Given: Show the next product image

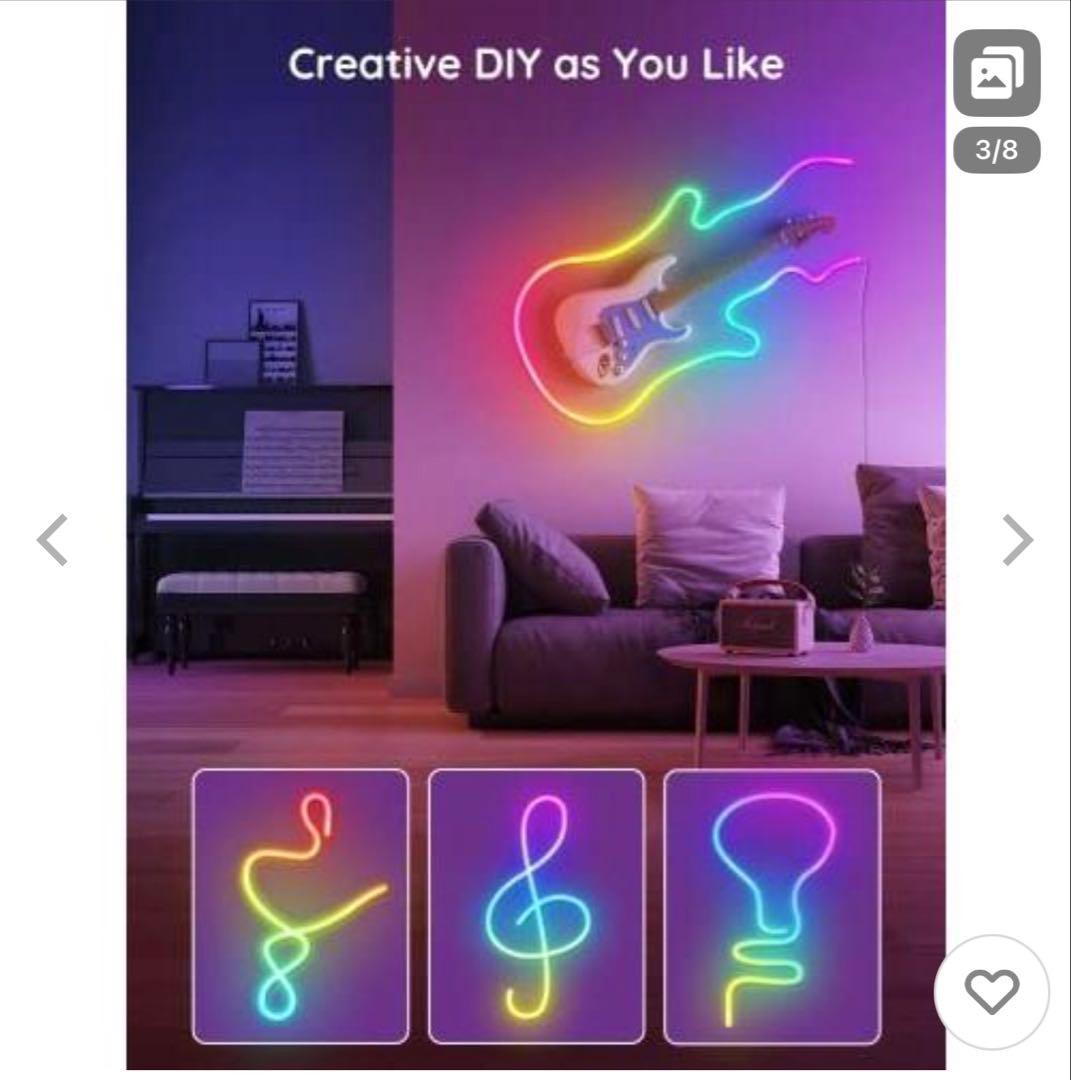Looking at the screenshot, I should [x=1017, y=540].
